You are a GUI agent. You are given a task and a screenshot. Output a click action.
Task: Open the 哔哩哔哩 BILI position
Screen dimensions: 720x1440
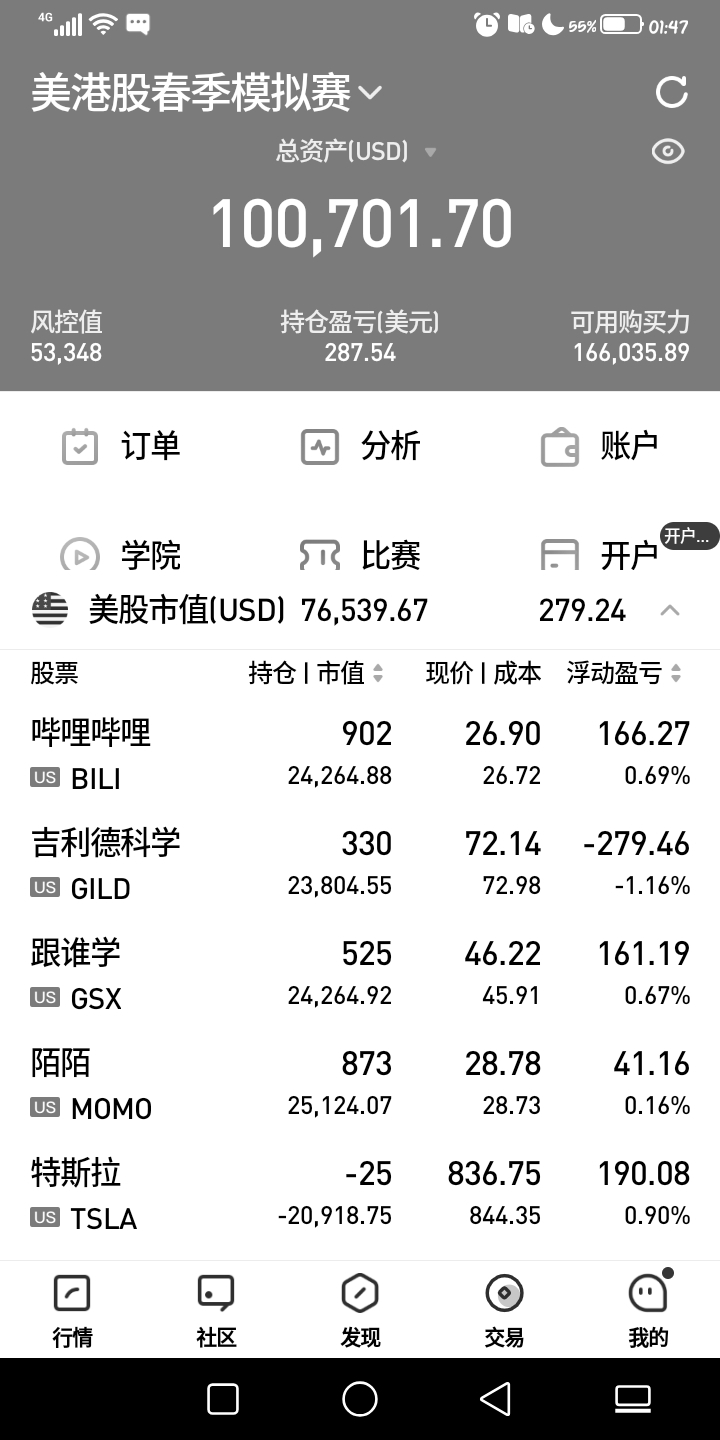[360, 754]
